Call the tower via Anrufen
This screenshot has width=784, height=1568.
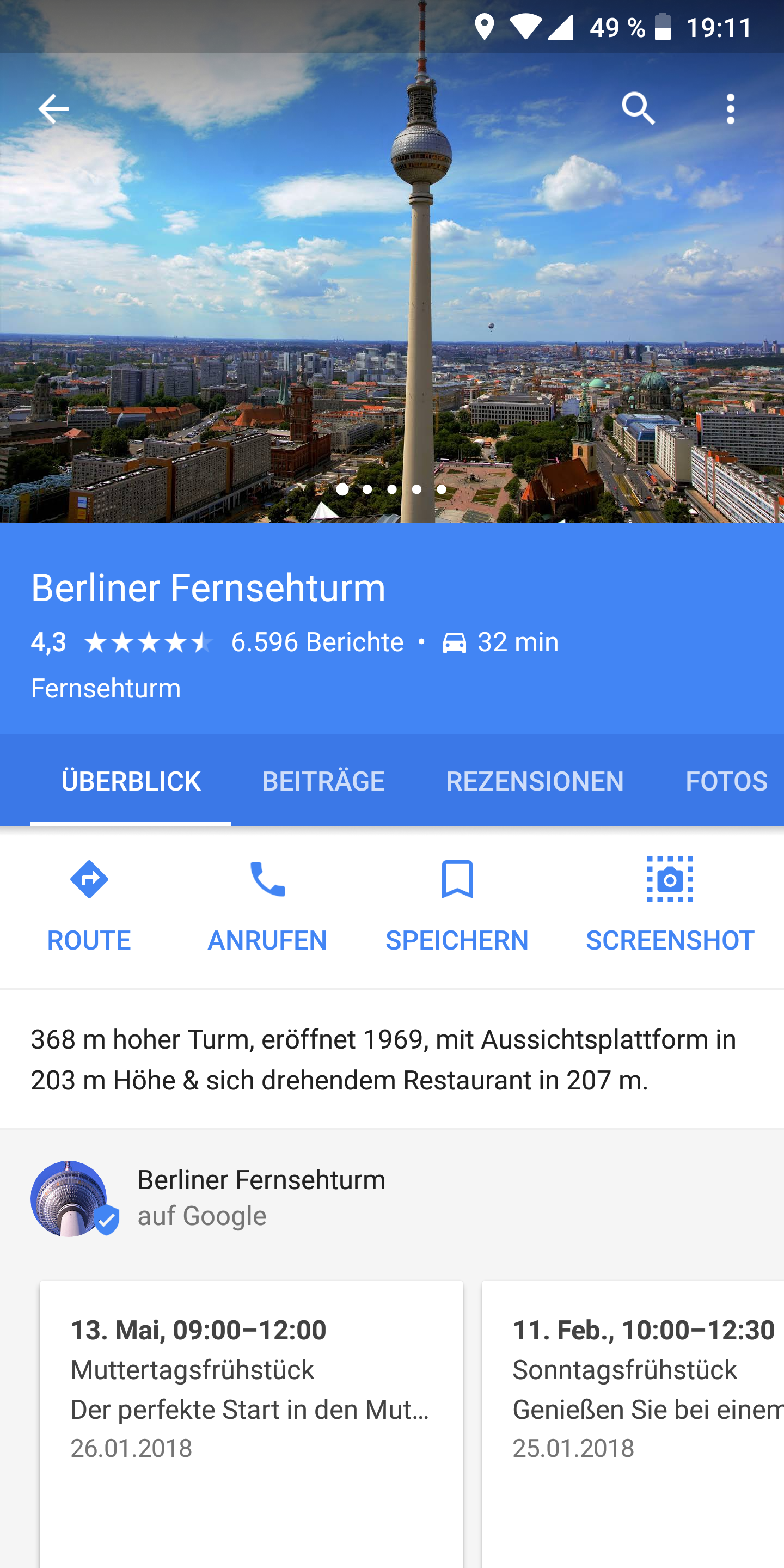[267, 905]
